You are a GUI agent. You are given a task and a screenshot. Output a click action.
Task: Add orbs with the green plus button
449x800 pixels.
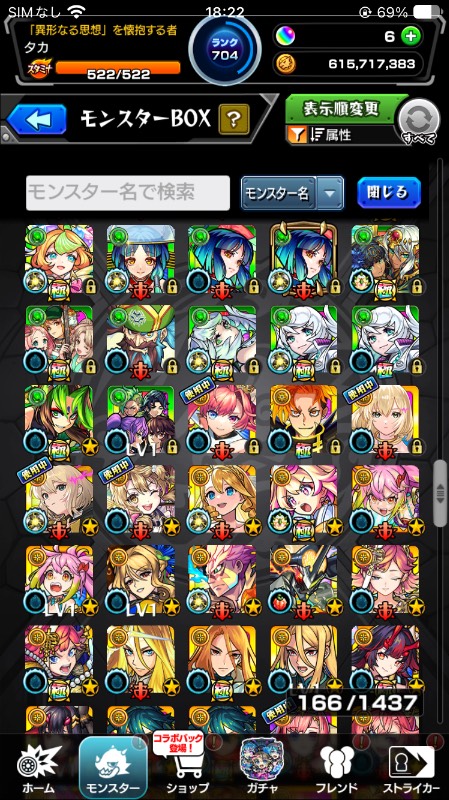pos(409,37)
